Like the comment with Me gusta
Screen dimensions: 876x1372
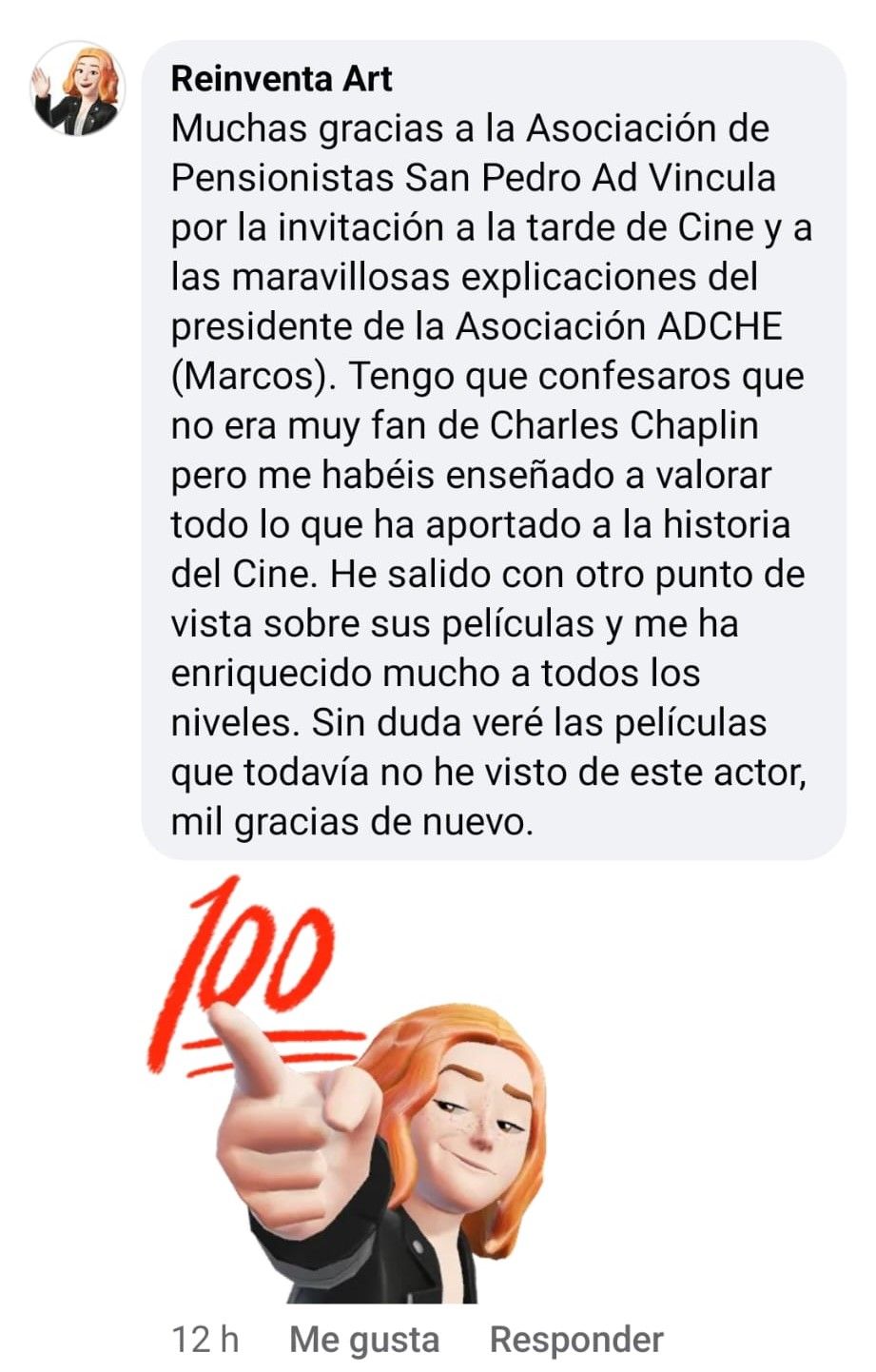(364, 1340)
